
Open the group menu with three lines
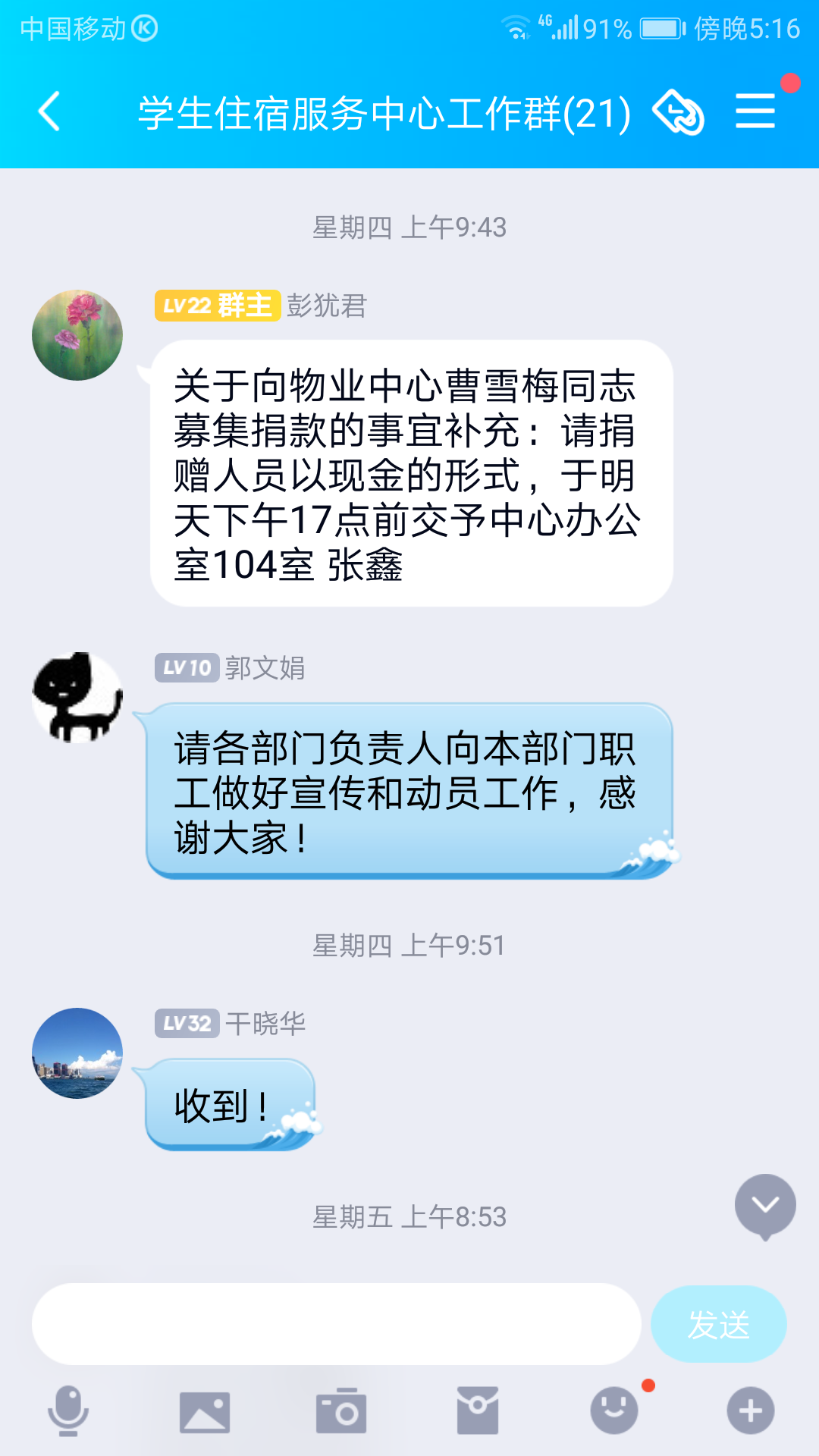point(755,111)
